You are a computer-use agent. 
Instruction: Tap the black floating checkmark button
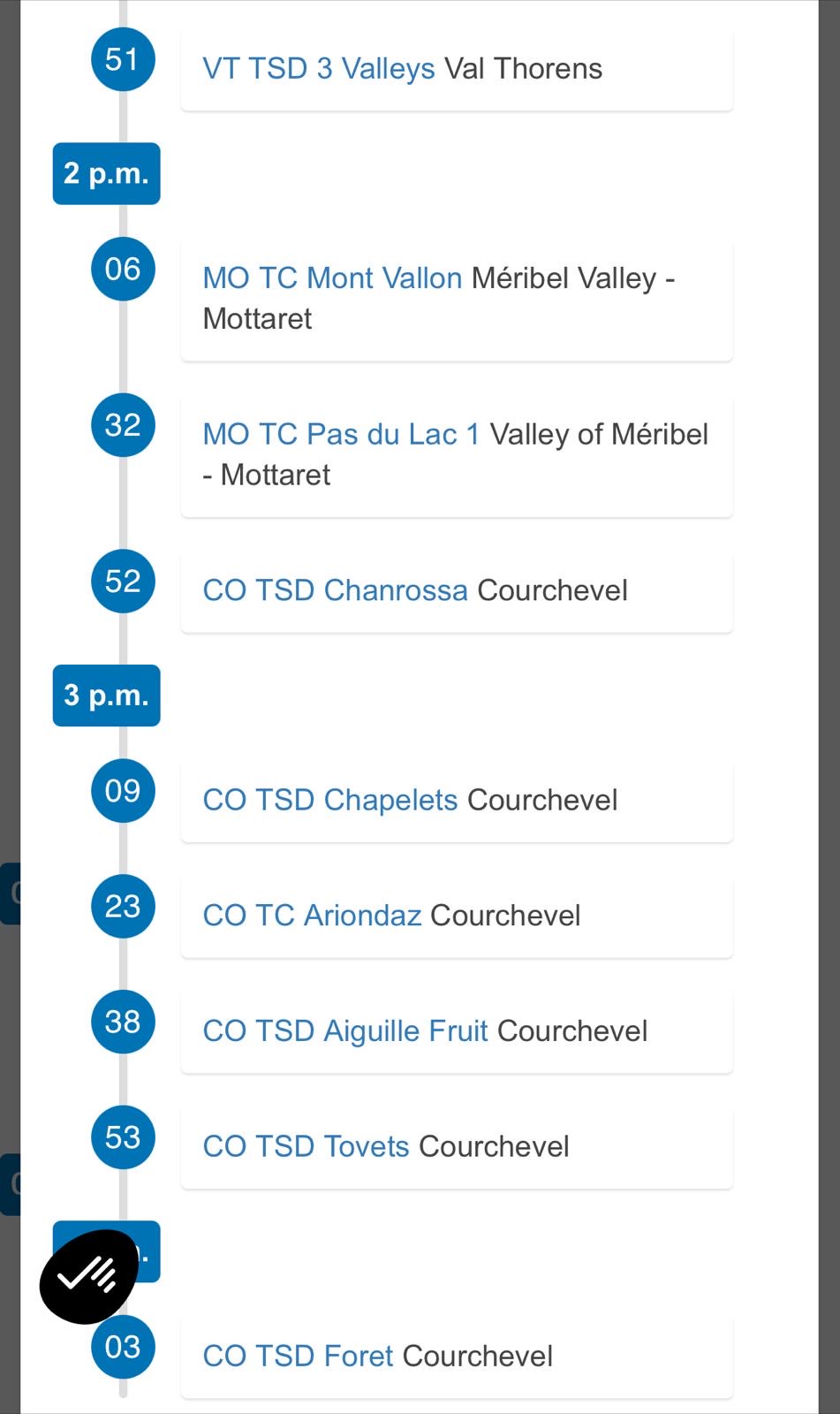[88, 1276]
